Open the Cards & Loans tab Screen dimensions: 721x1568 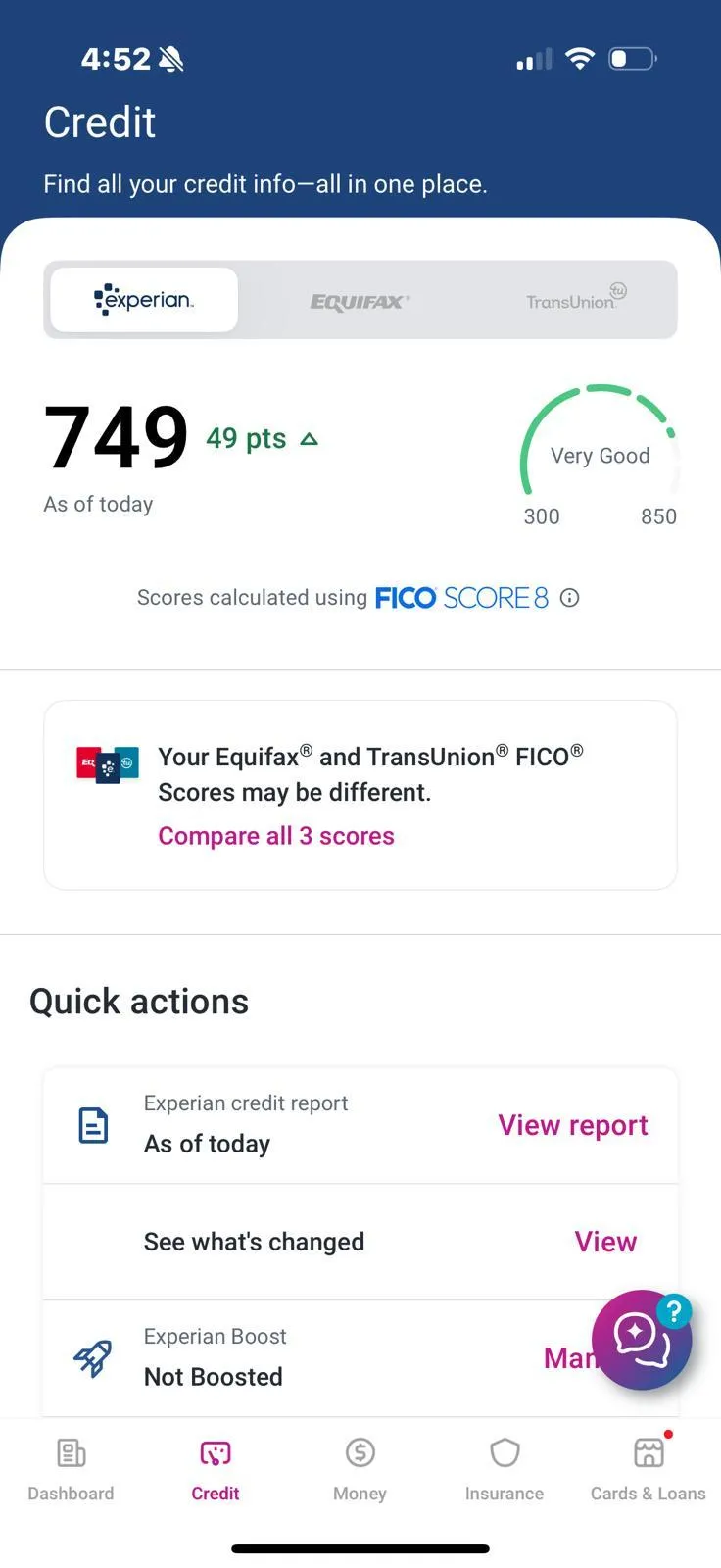point(649,1470)
